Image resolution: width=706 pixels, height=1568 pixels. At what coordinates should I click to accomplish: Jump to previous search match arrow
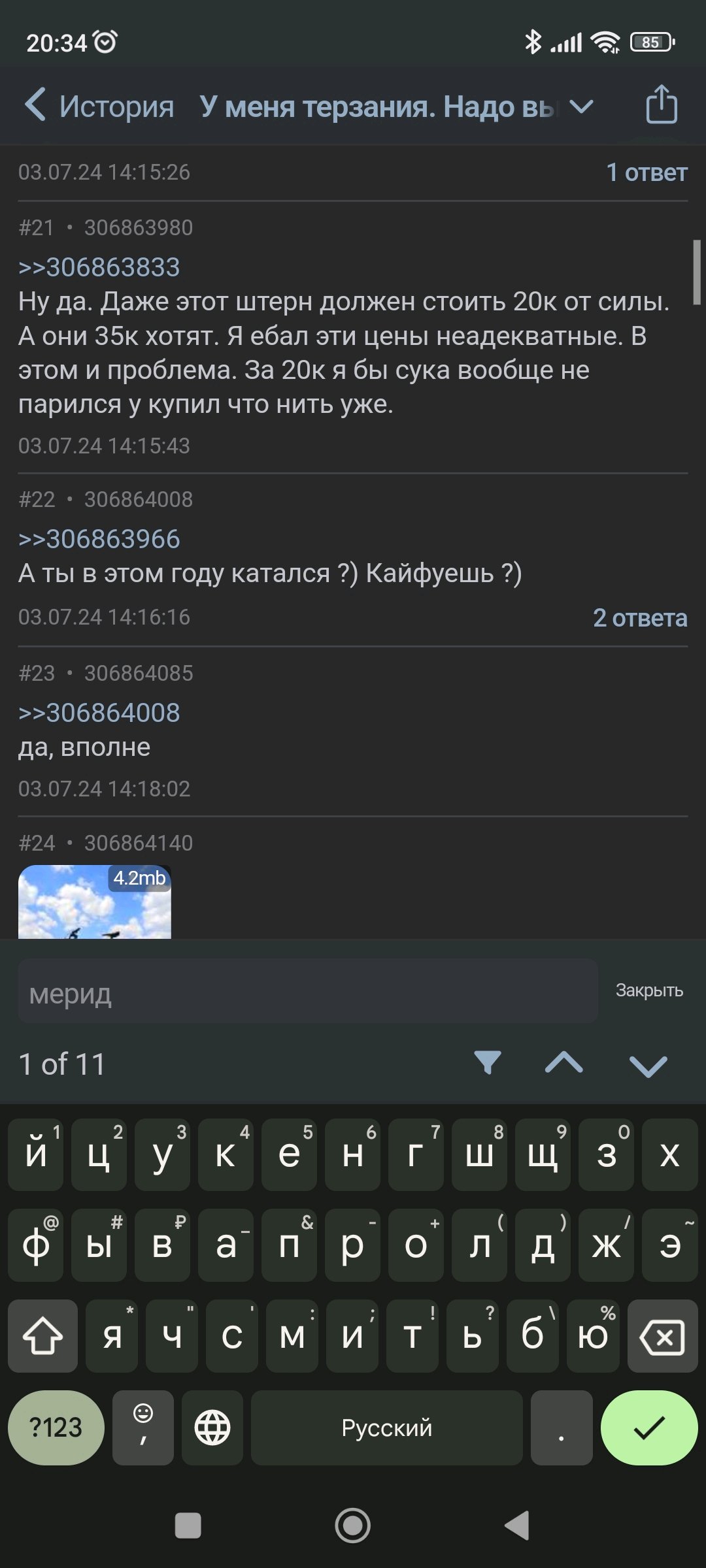coord(563,1064)
